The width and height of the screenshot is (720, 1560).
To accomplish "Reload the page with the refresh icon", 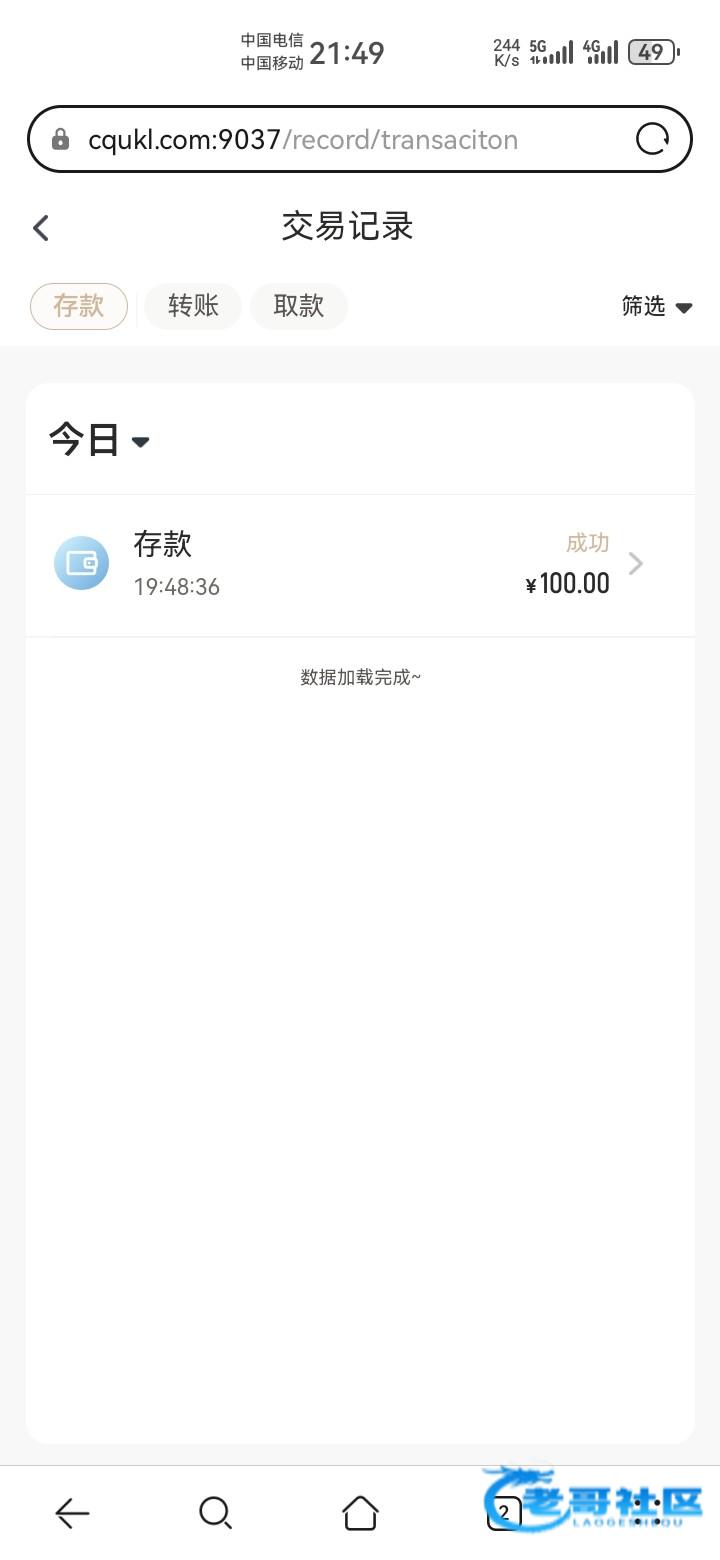I will (x=653, y=139).
